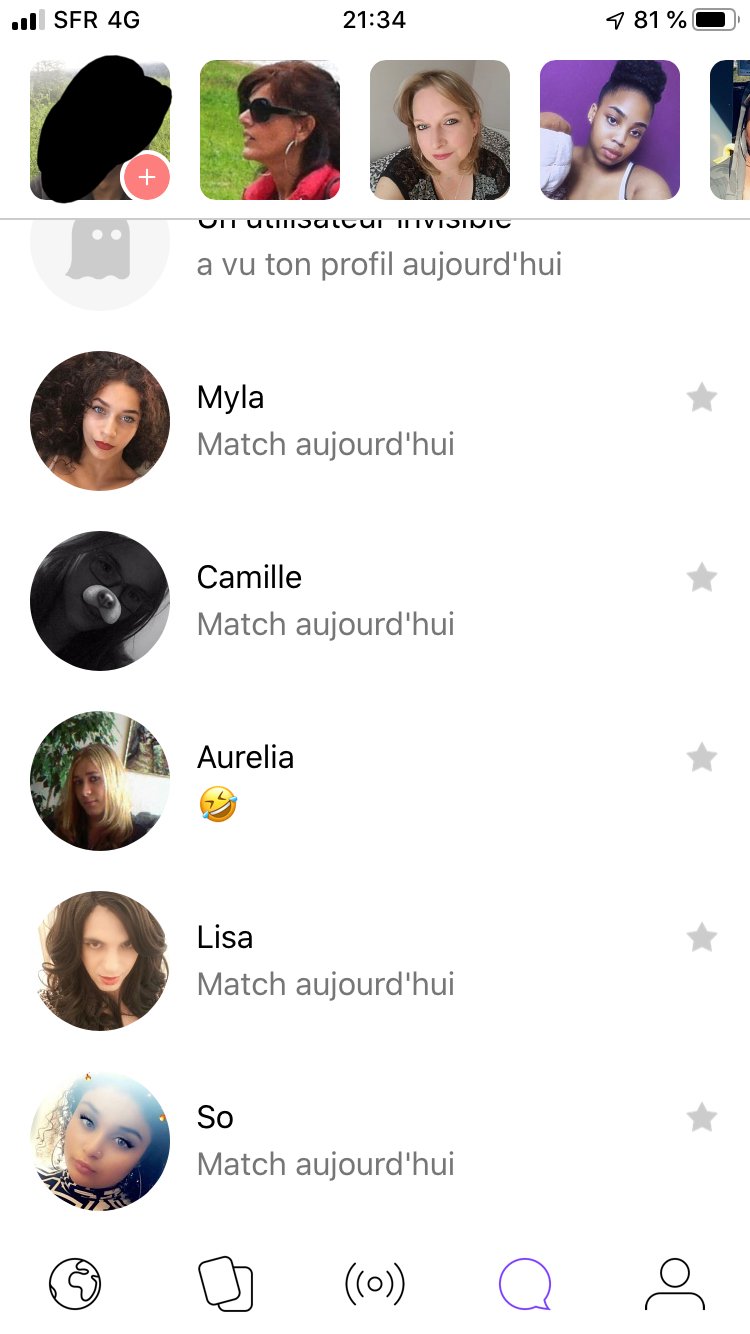Go to the swipe cards tab

[x=225, y=1283]
